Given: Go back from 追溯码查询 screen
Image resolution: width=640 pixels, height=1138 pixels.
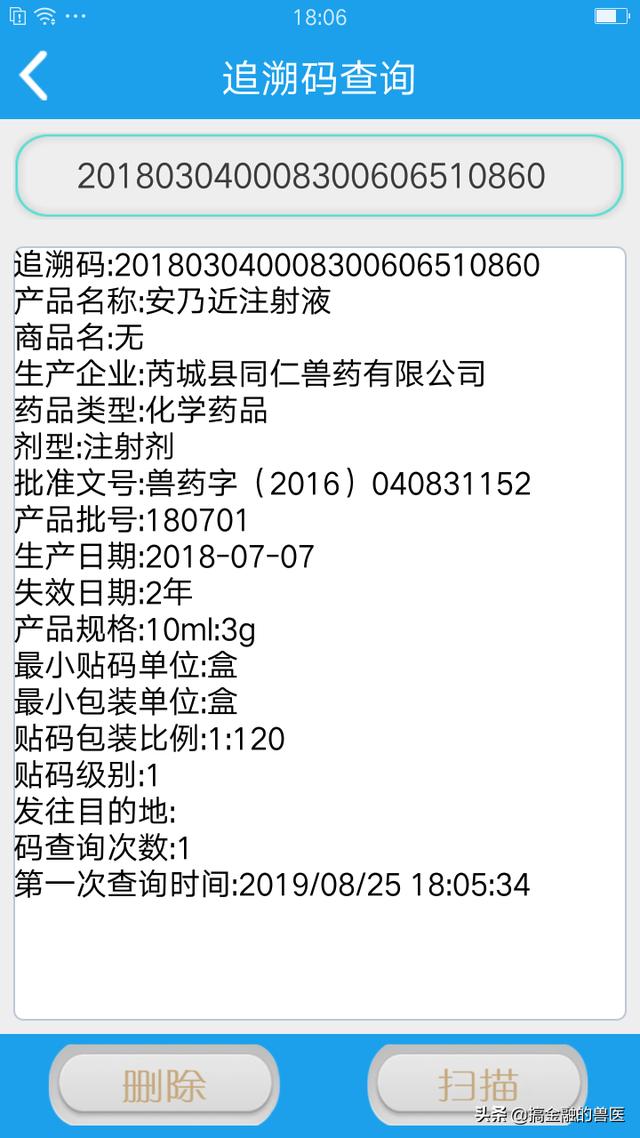Looking at the screenshot, I should point(34,77).
